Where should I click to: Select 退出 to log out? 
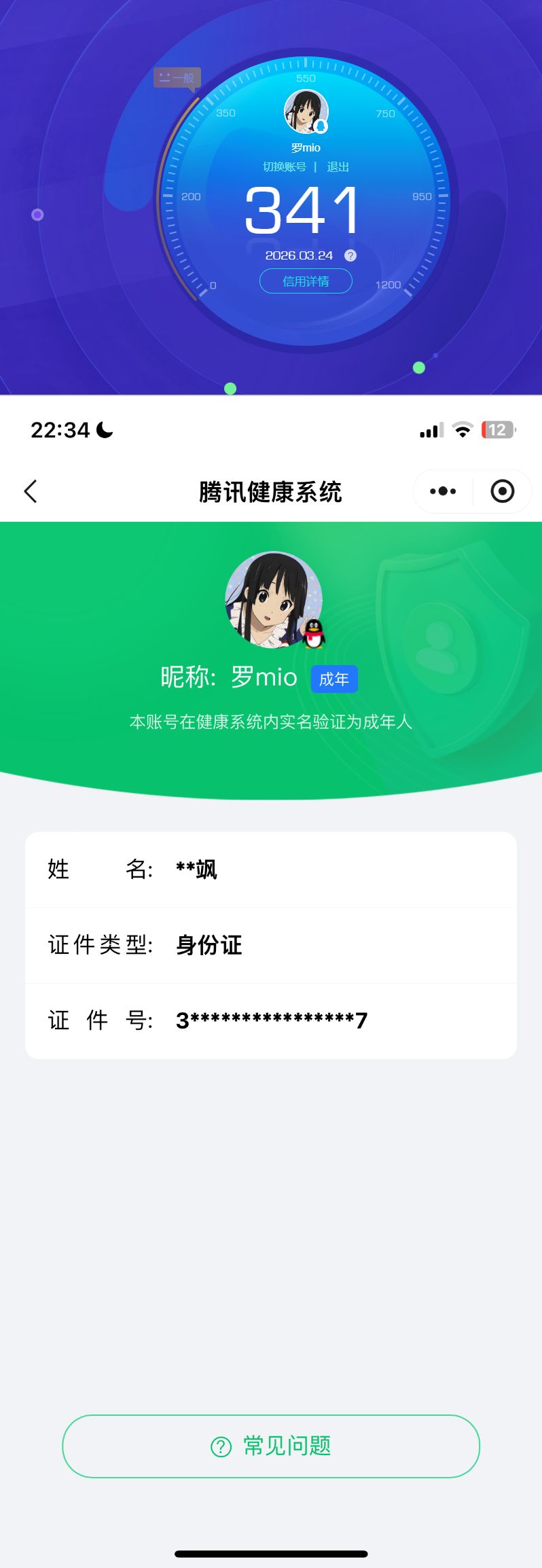click(x=339, y=166)
